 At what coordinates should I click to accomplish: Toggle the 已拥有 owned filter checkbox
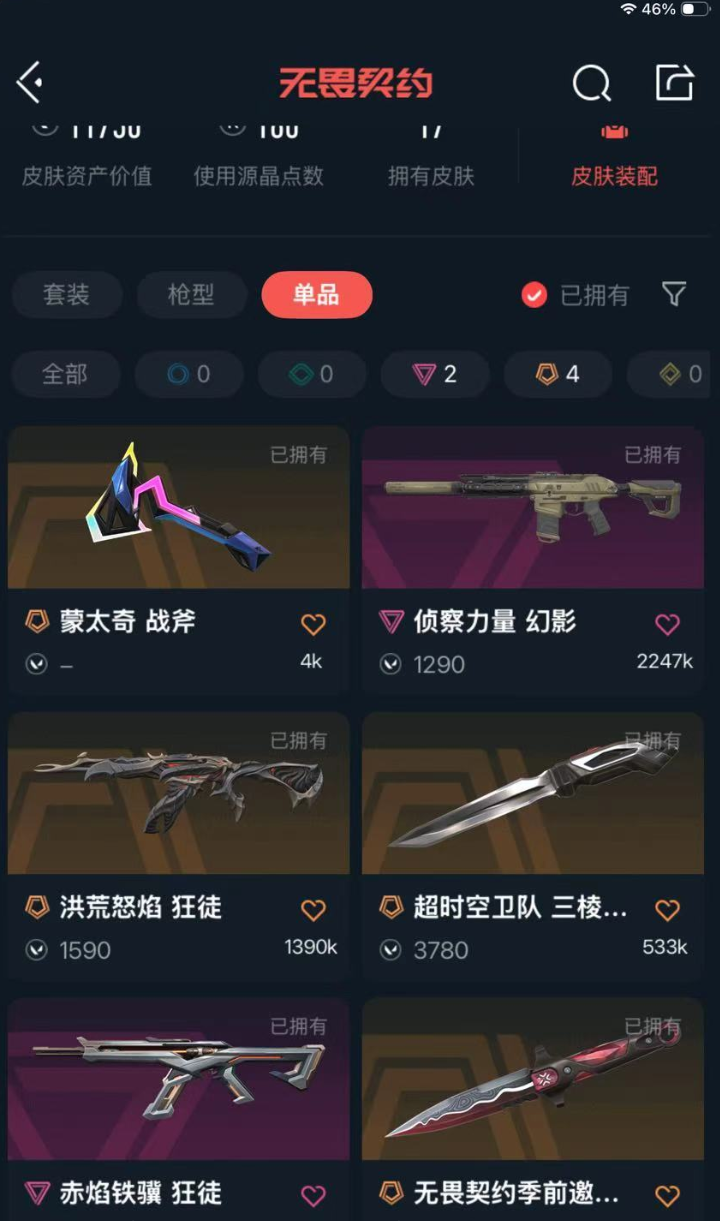(x=535, y=295)
